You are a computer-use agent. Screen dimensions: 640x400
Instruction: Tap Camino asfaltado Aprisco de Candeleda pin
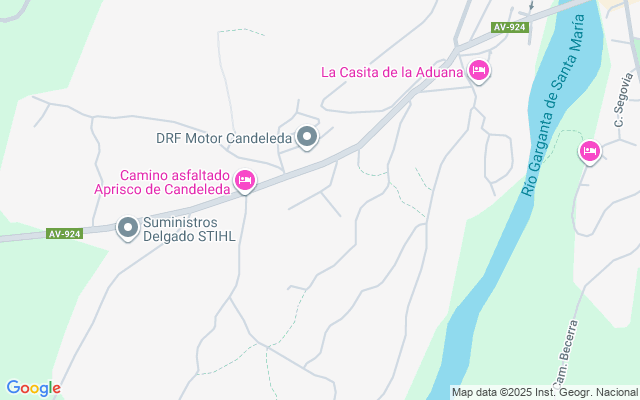pos(245,180)
